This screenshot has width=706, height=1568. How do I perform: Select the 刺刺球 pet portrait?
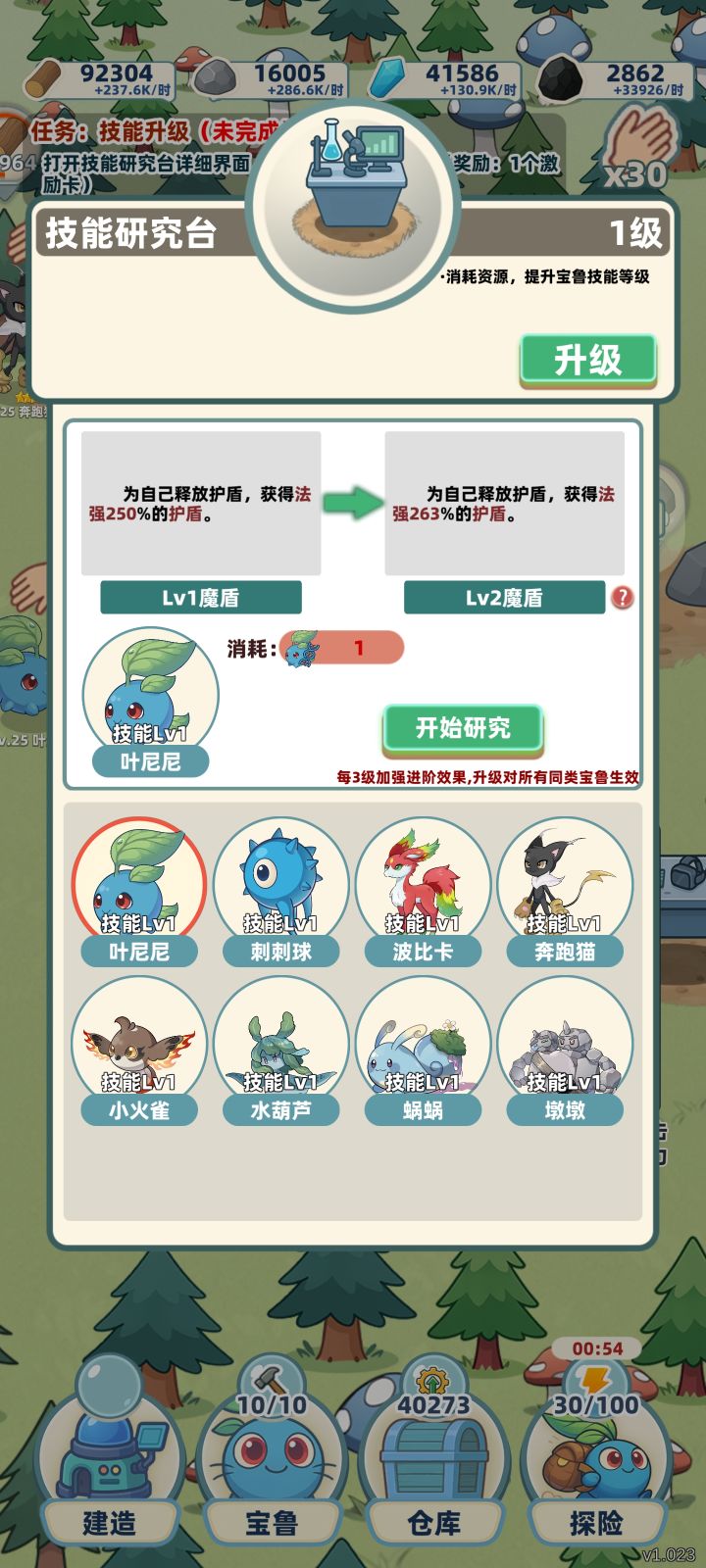tap(282, 882)
